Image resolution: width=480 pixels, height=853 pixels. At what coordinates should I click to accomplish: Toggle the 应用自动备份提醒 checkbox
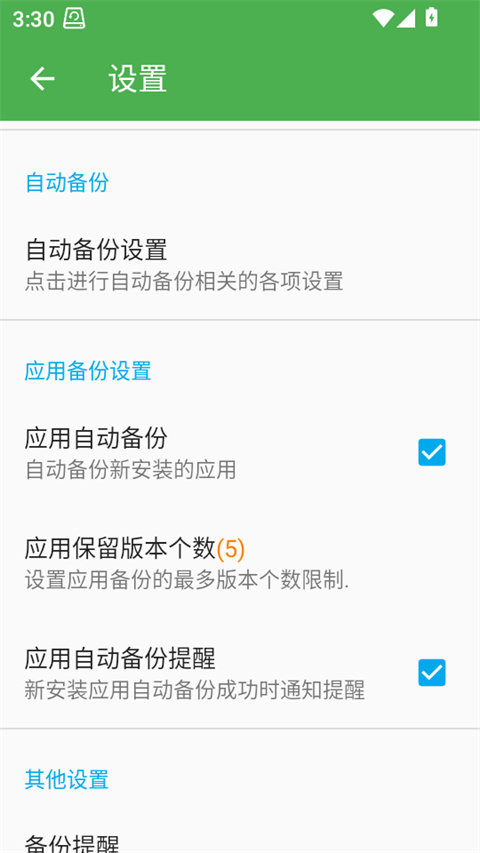tap(432, 673)
